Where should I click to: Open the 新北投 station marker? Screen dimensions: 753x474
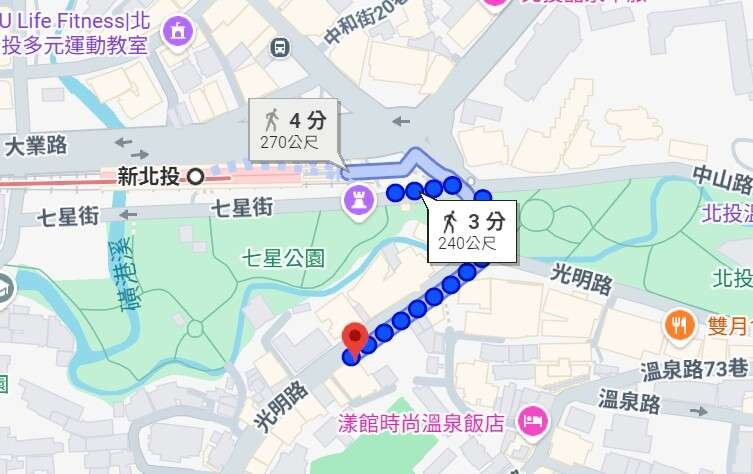[196, 177]
